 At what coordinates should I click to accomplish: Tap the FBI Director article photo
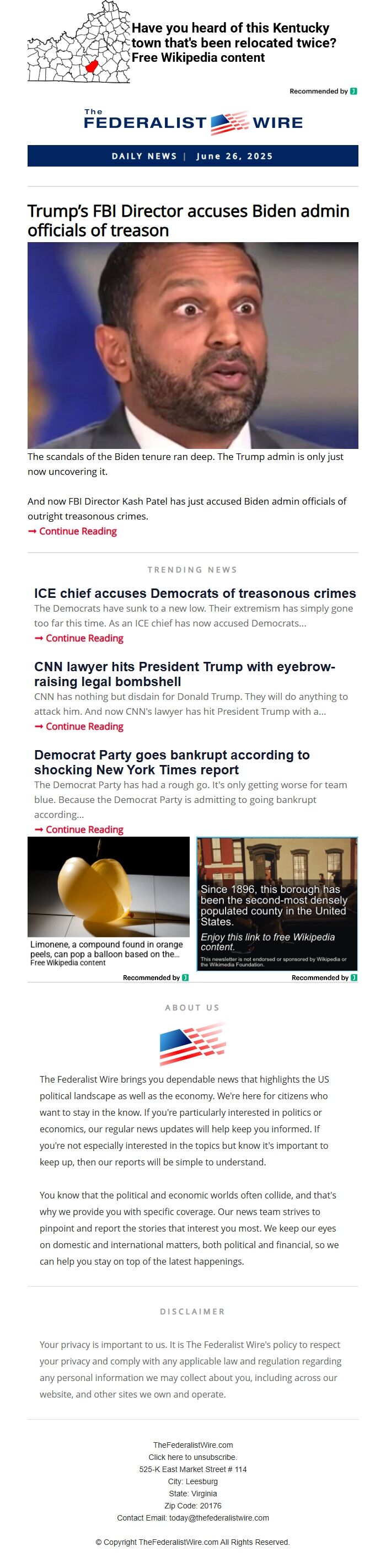(192, 345)
